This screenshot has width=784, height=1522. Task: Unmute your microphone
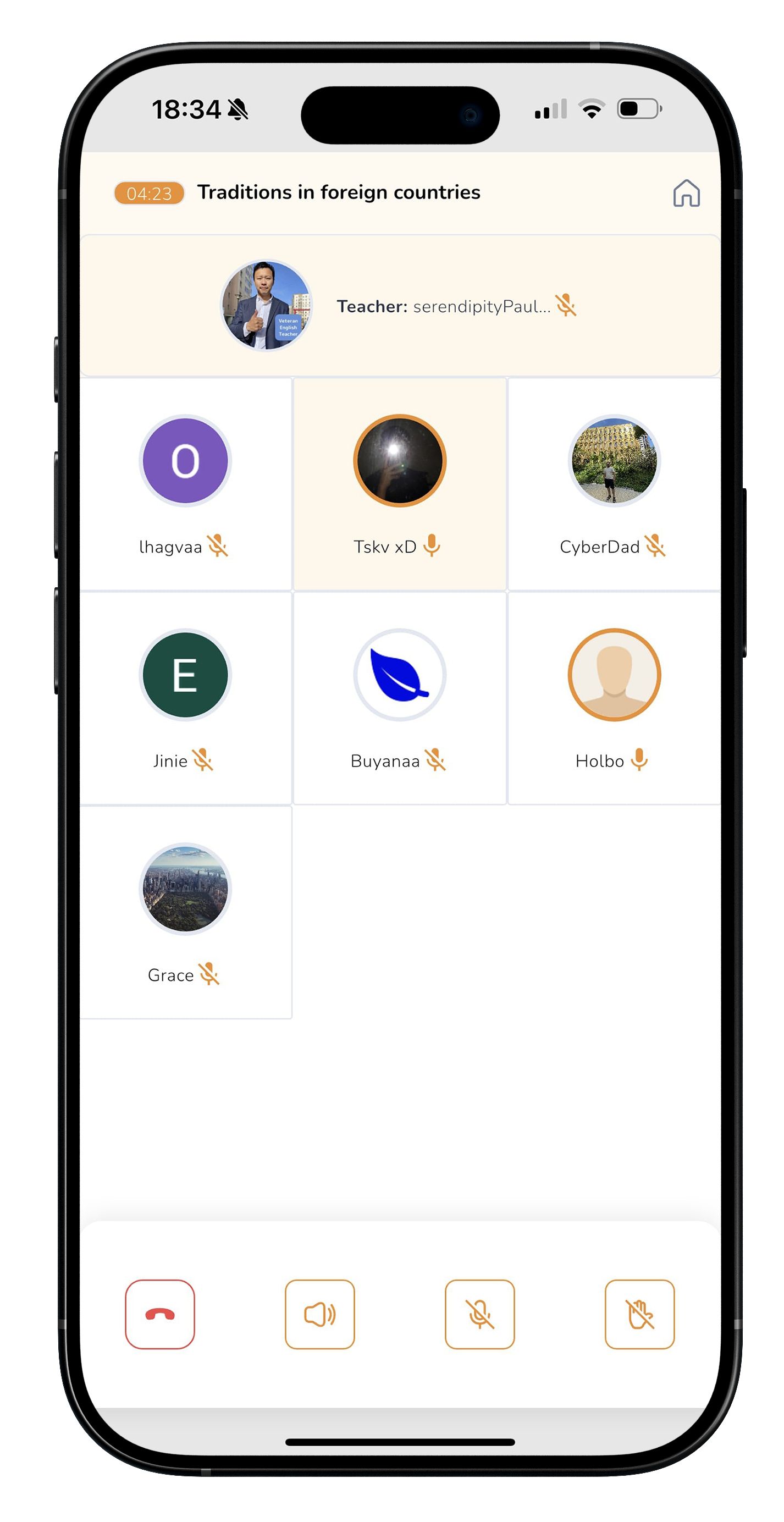click(x=479, y=1314)
